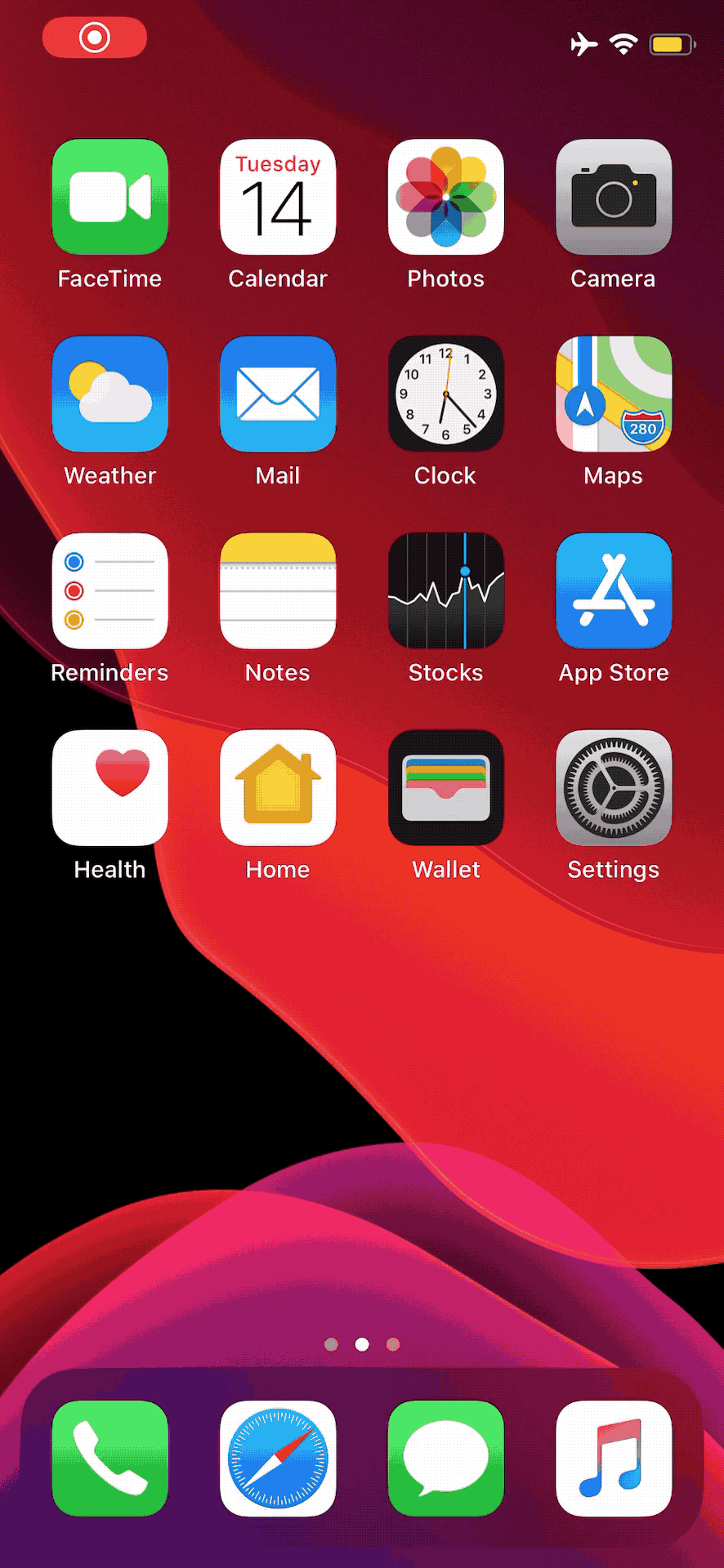Tap the Phone app in the dock
This screenshot has height=1568, width=724.
coord(109,1458)
